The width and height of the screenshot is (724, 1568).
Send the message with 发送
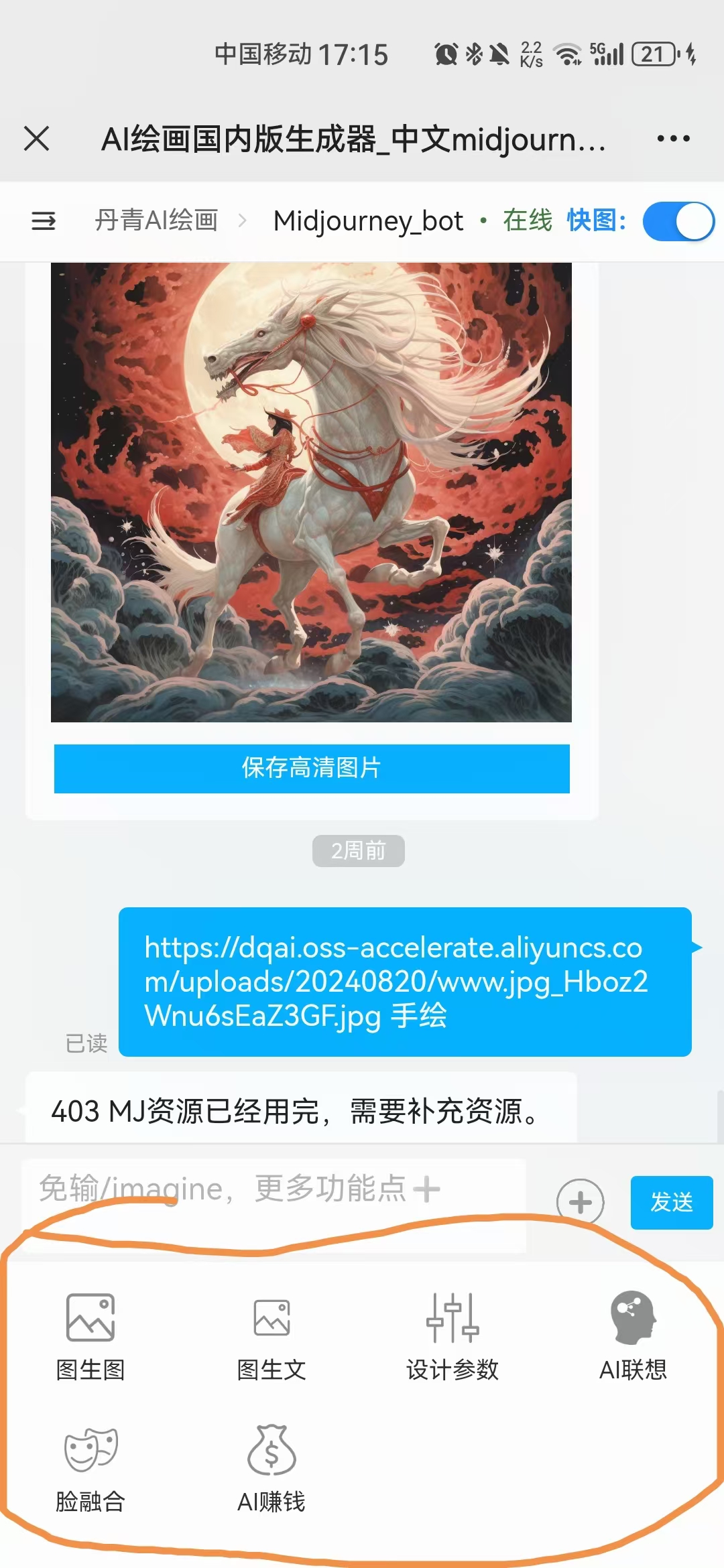pos(671,1202)
